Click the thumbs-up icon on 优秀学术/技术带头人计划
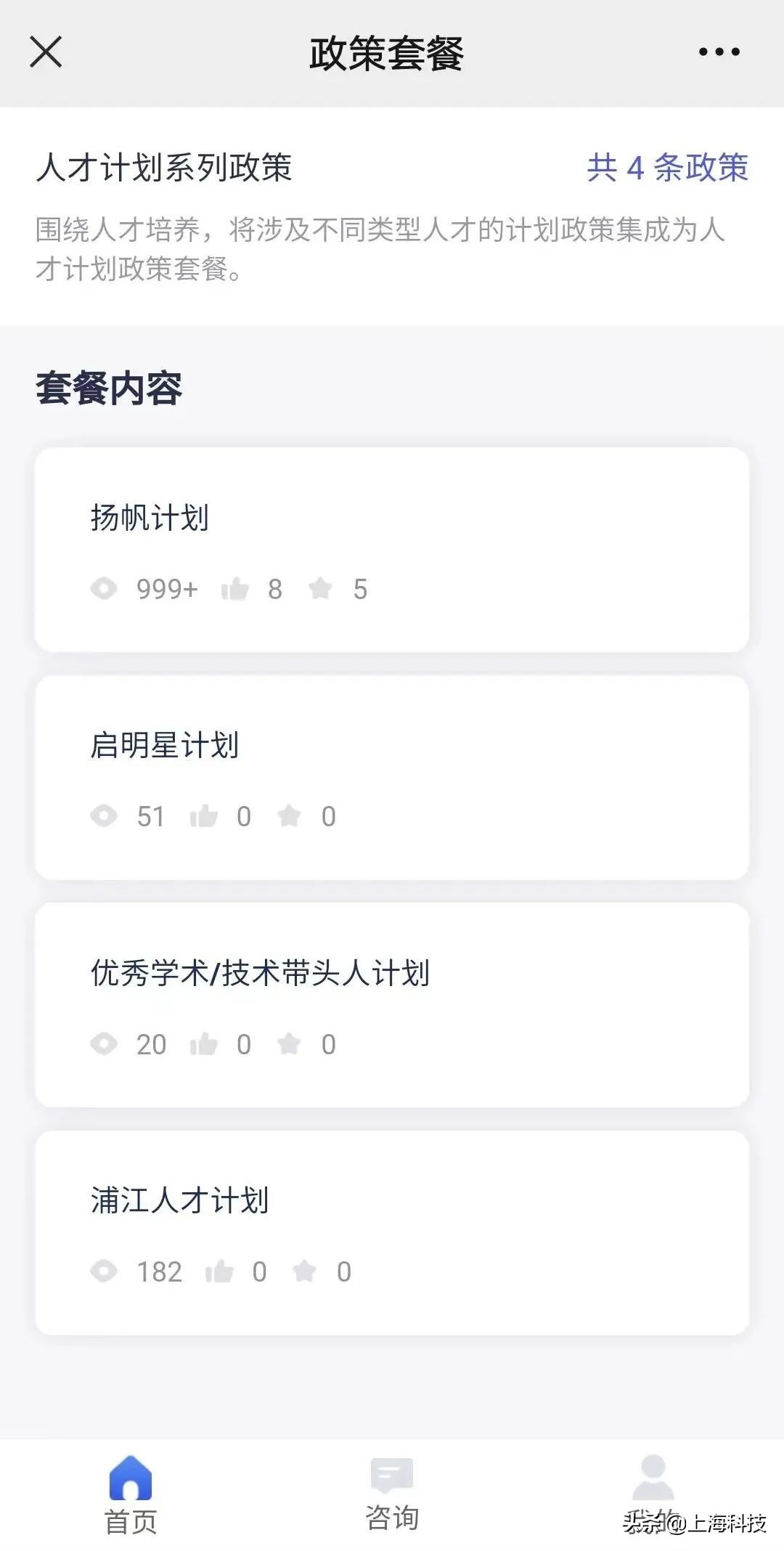This screenshot has width=784, height=1551. (205, 1043)
